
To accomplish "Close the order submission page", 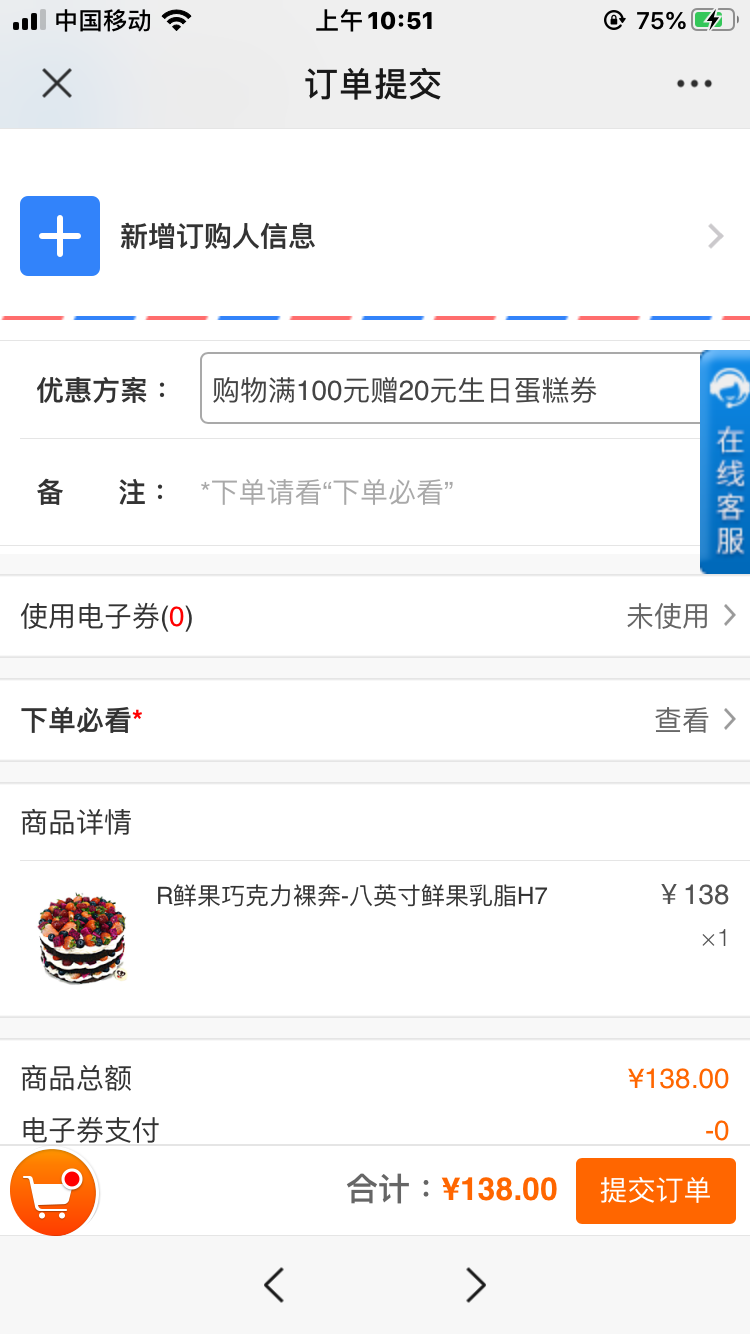I will pyautogui.click(x=57, y=84).
